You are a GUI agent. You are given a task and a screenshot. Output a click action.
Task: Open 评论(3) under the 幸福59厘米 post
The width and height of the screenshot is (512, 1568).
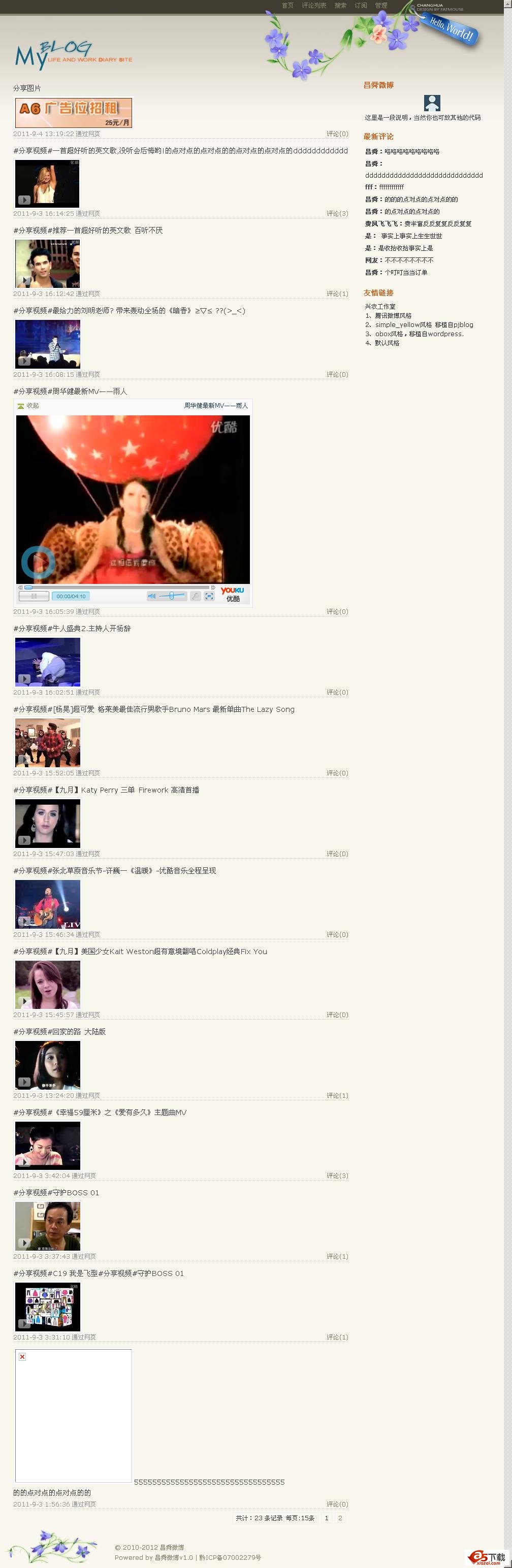337,1176
